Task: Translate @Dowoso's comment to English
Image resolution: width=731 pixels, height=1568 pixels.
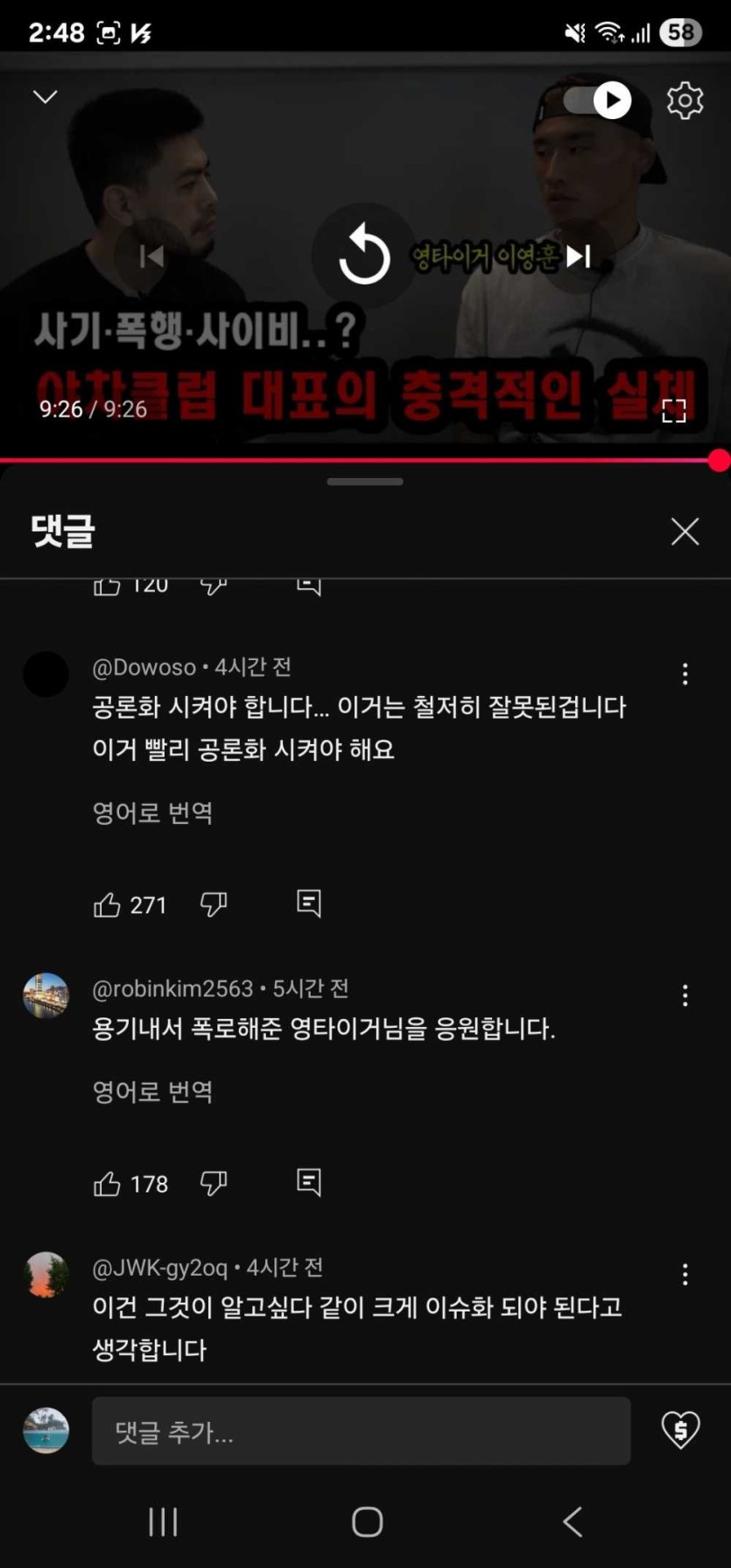Action: (152, 812)
